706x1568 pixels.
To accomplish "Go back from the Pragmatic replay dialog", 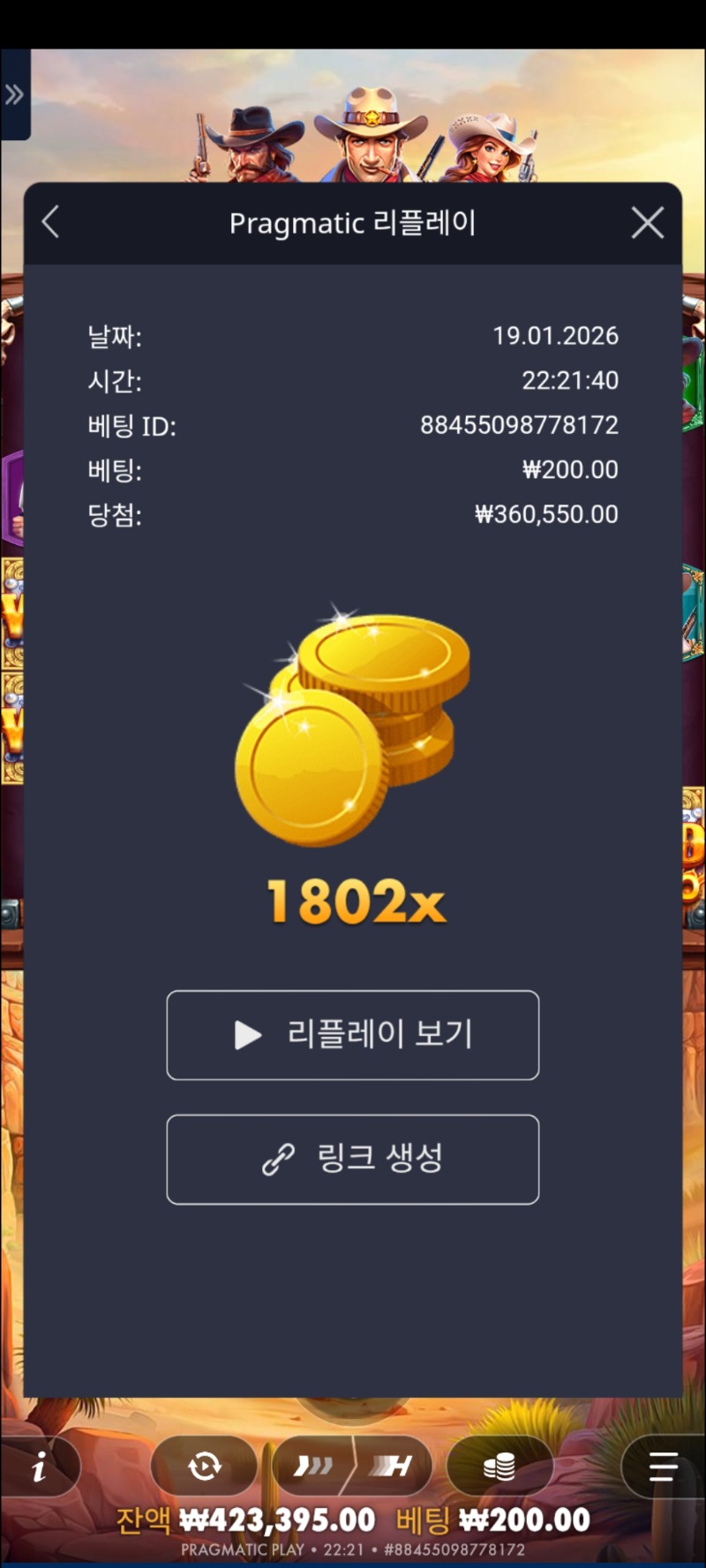I will pyautogui.click(x=51, y=222).
